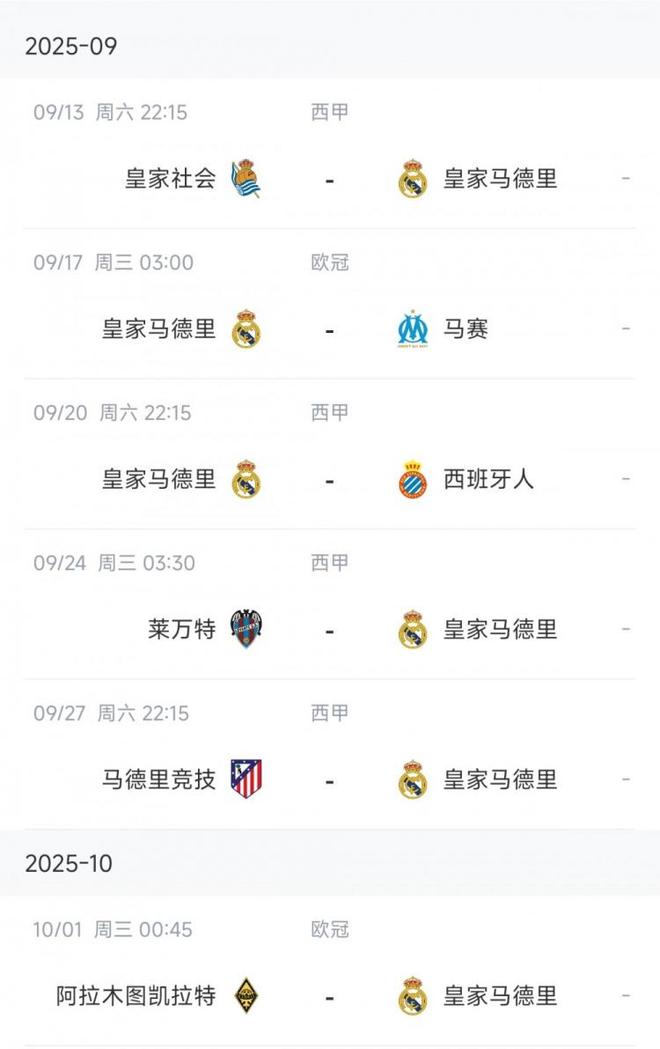Select the 09/24 Levante vs Real Madrid fixture
The width and height of the screenshot is (660, 1049).
(329, 630)
